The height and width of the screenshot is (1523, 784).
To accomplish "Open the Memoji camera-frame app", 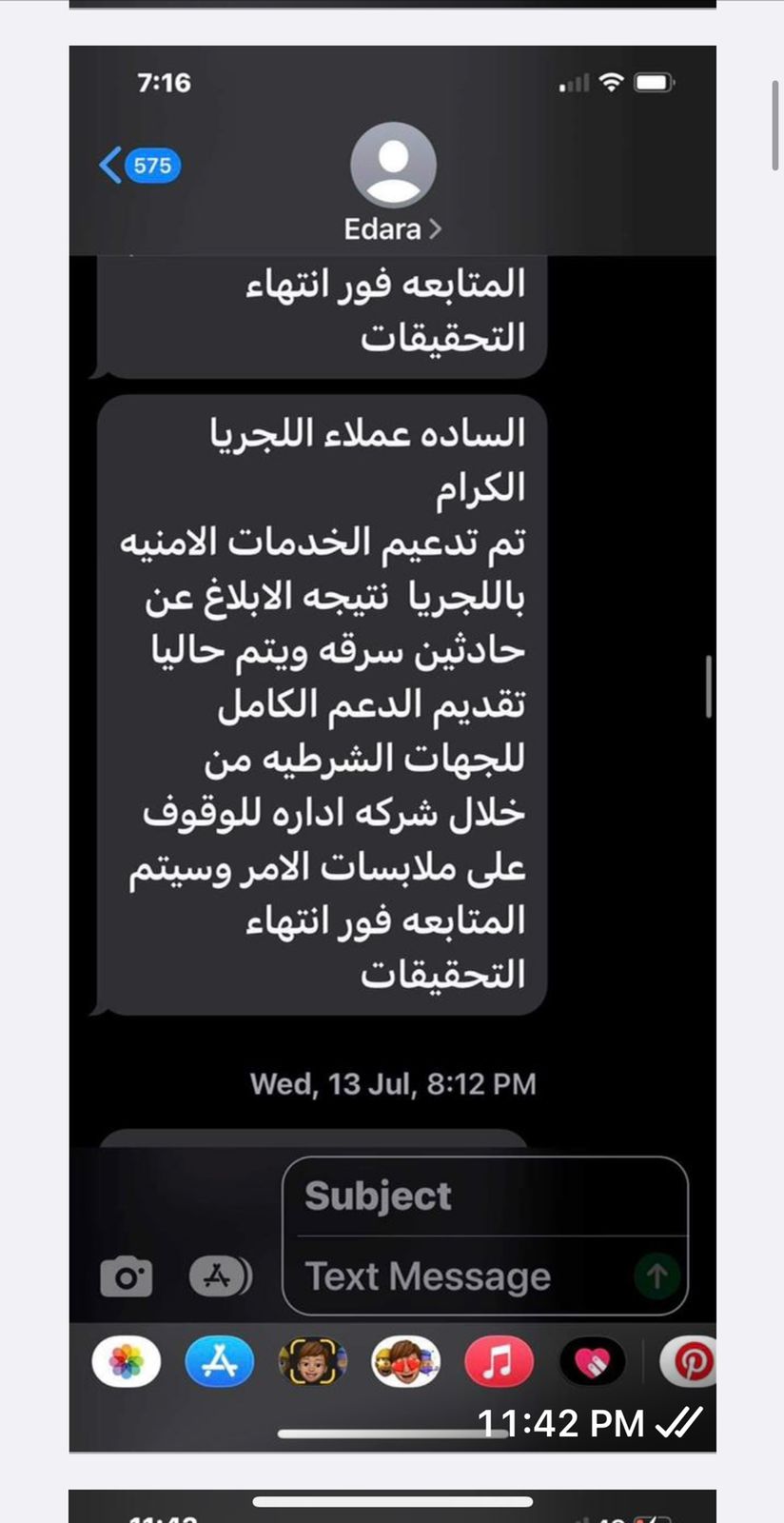I will click(312, 1362).
